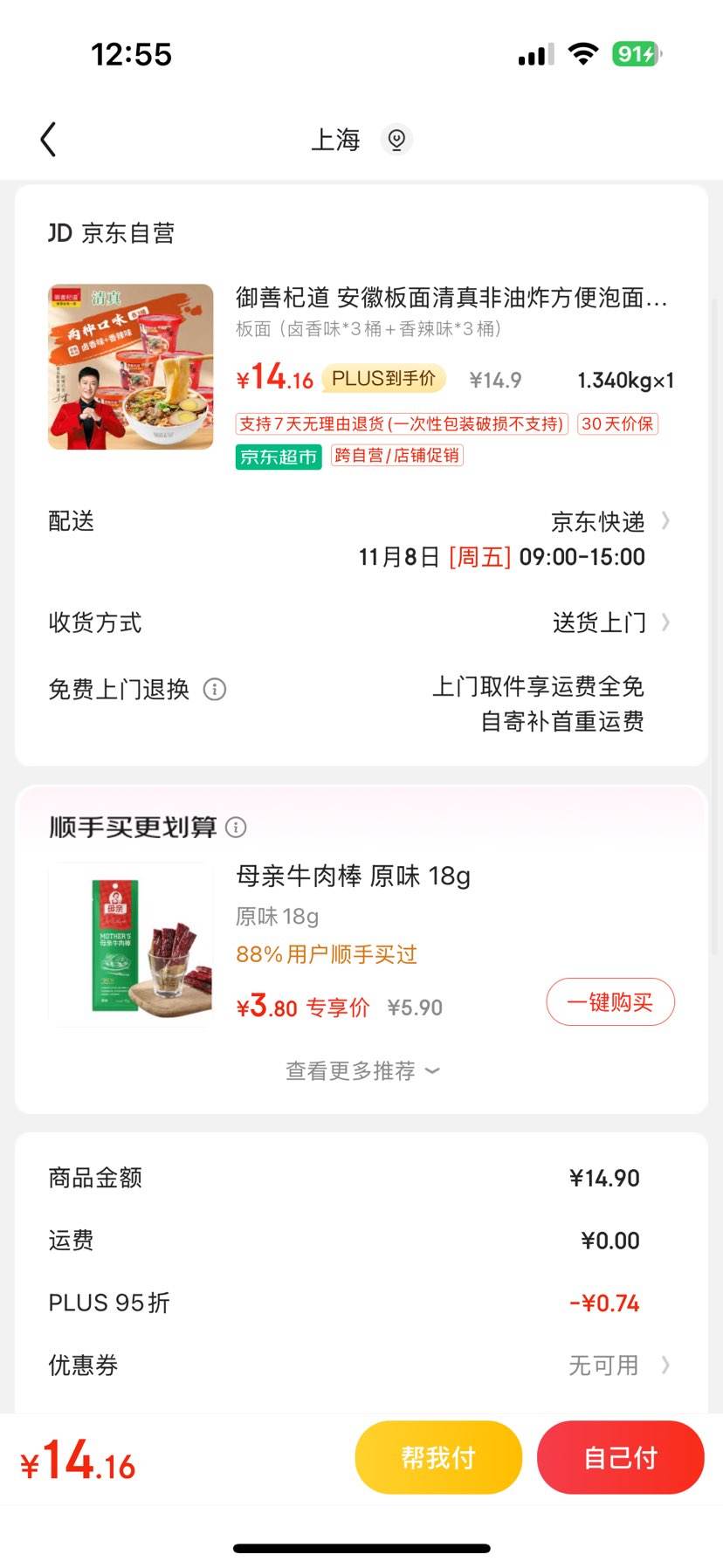Open the 上海 location pin selector

coord(397,140)
